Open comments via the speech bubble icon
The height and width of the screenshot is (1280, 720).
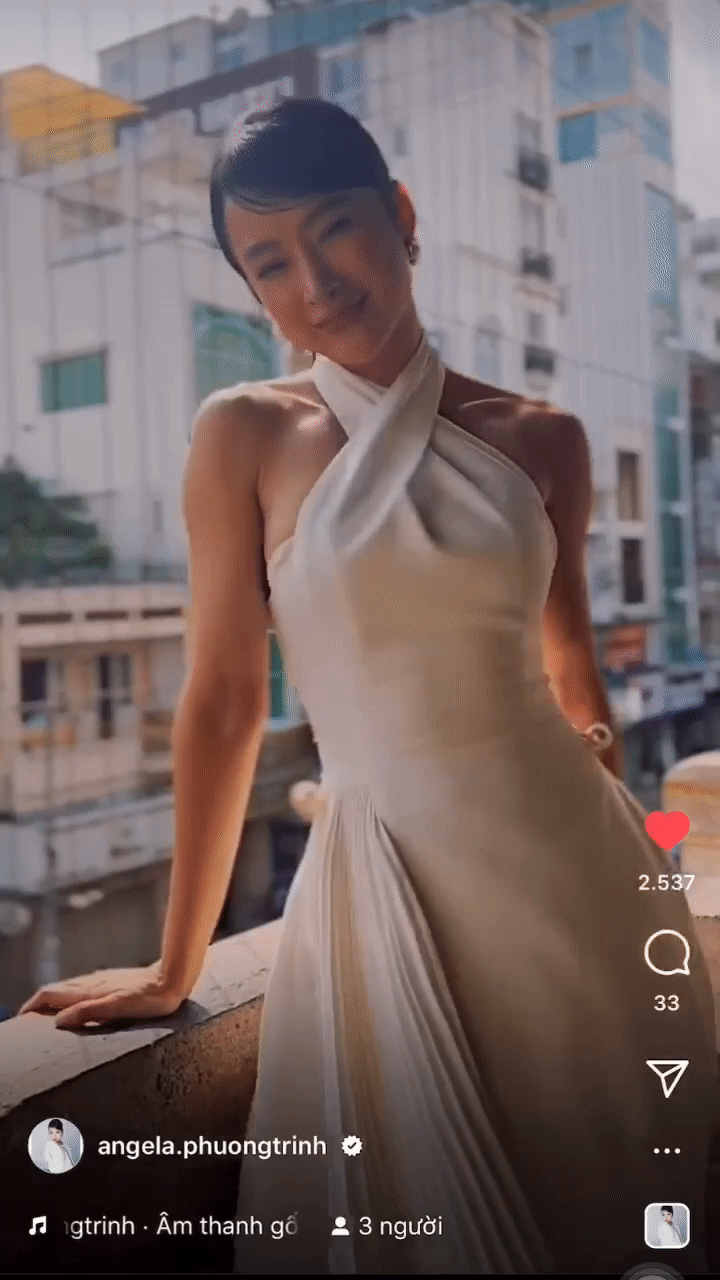pos(668,952)
